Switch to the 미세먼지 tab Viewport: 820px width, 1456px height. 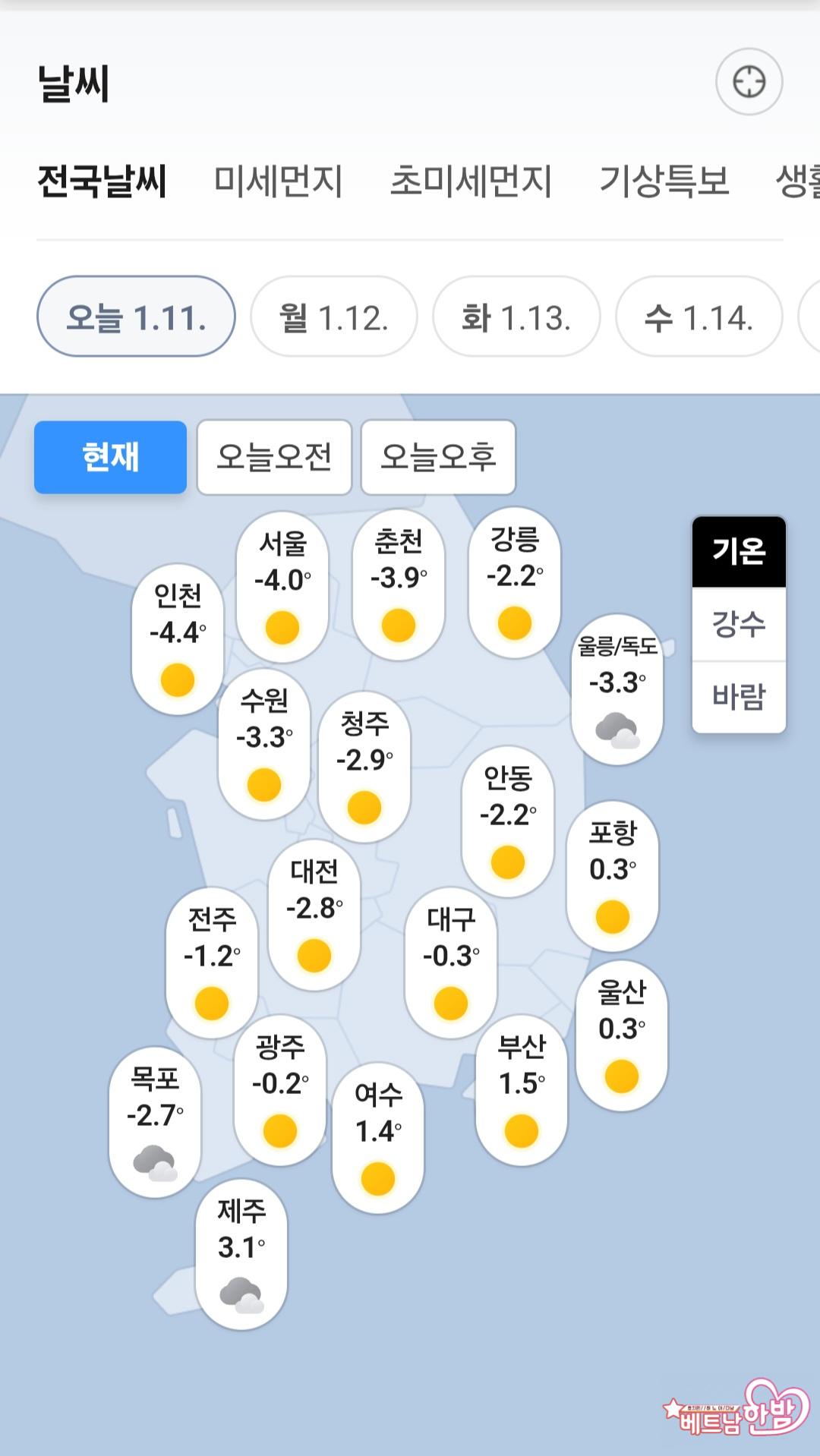point(278,181)
